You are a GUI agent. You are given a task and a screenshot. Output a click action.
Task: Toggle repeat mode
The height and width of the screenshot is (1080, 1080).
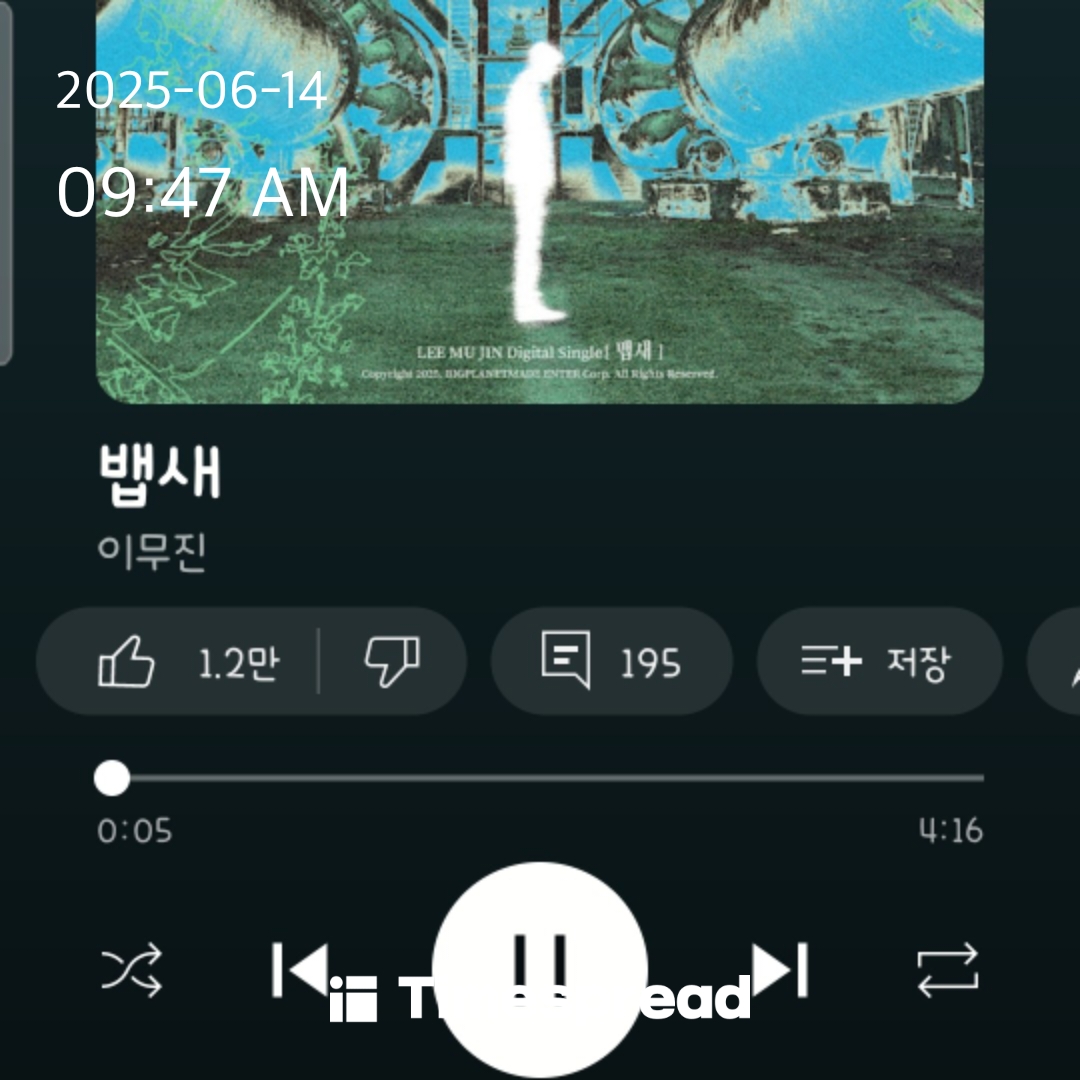pos(947,971)
